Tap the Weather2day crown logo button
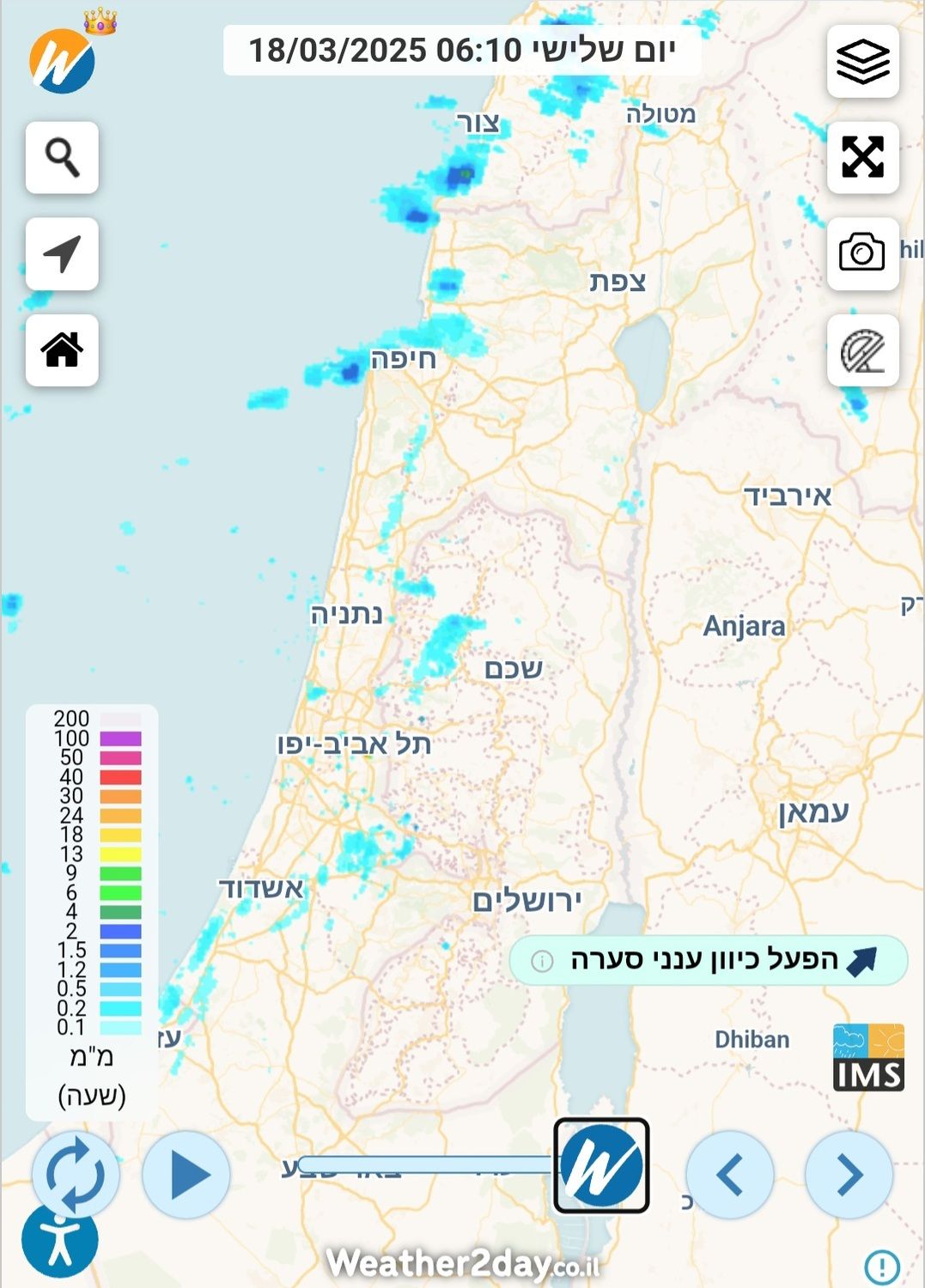 [63, 60]
